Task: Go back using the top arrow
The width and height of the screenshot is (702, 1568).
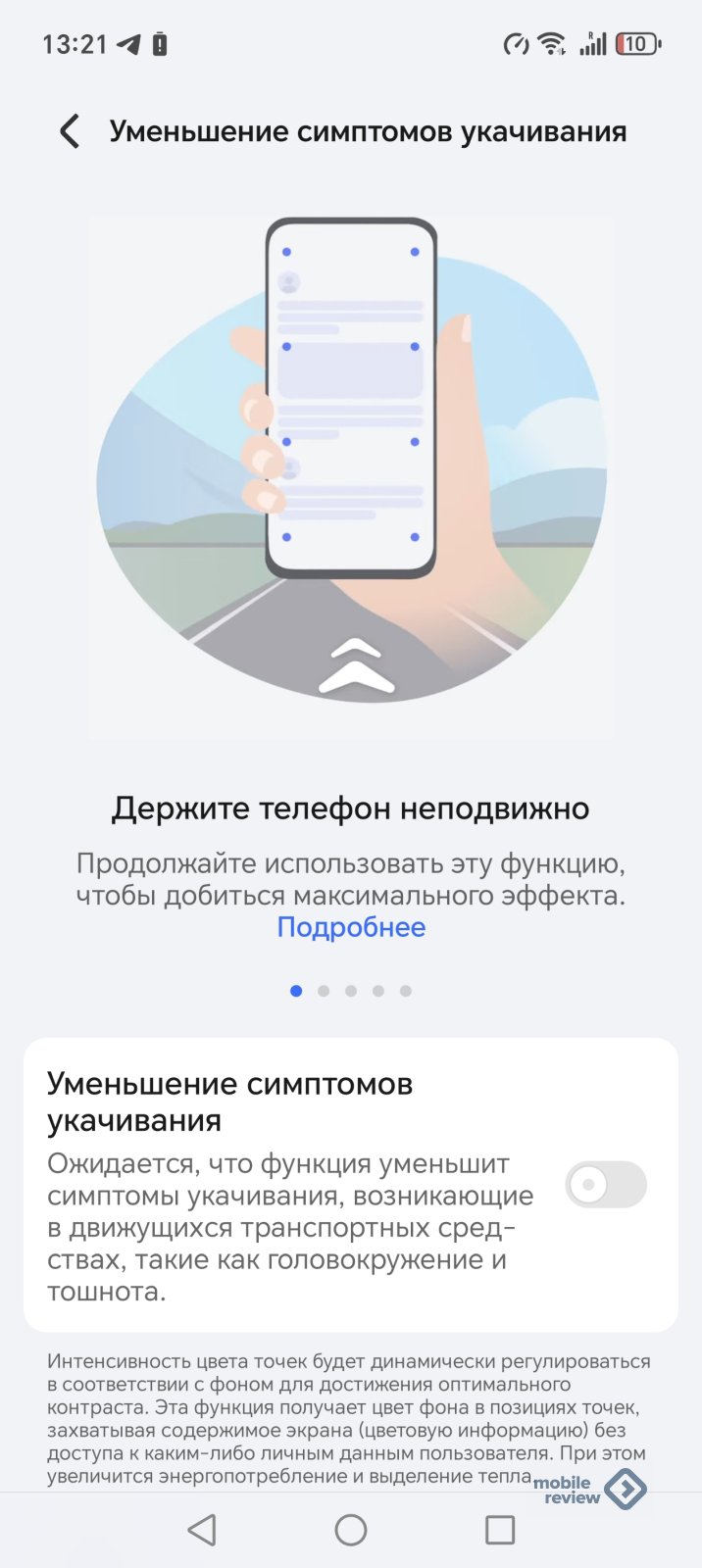Action: click(x=69, y=131)
